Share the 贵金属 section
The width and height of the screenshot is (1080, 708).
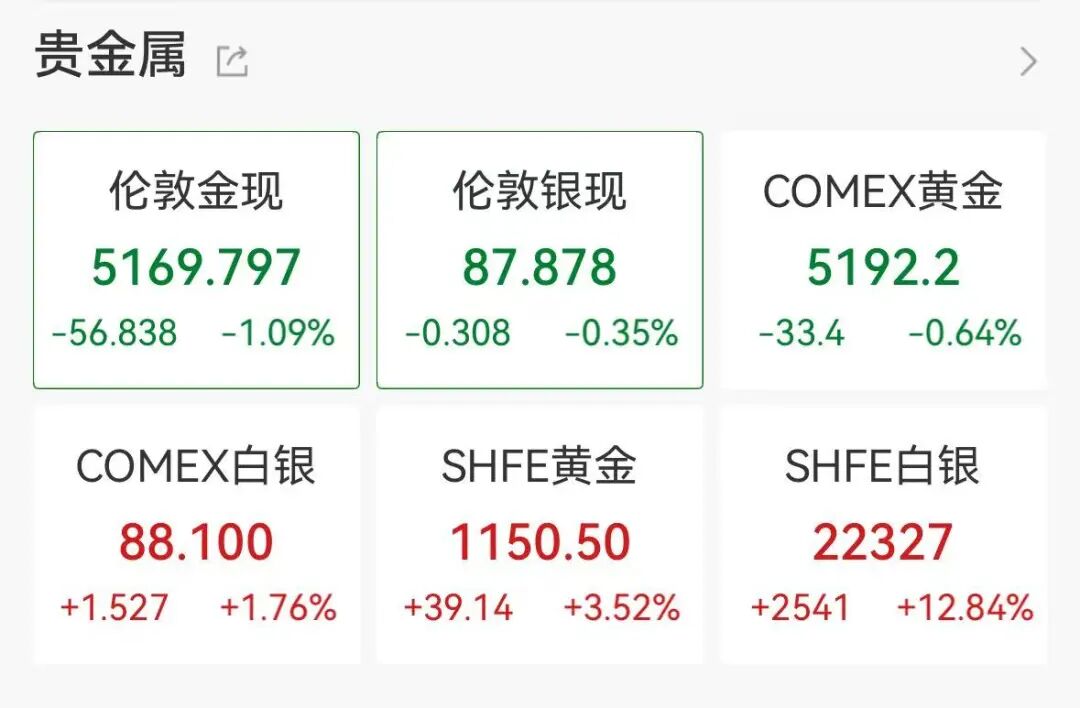click(232, 61)
